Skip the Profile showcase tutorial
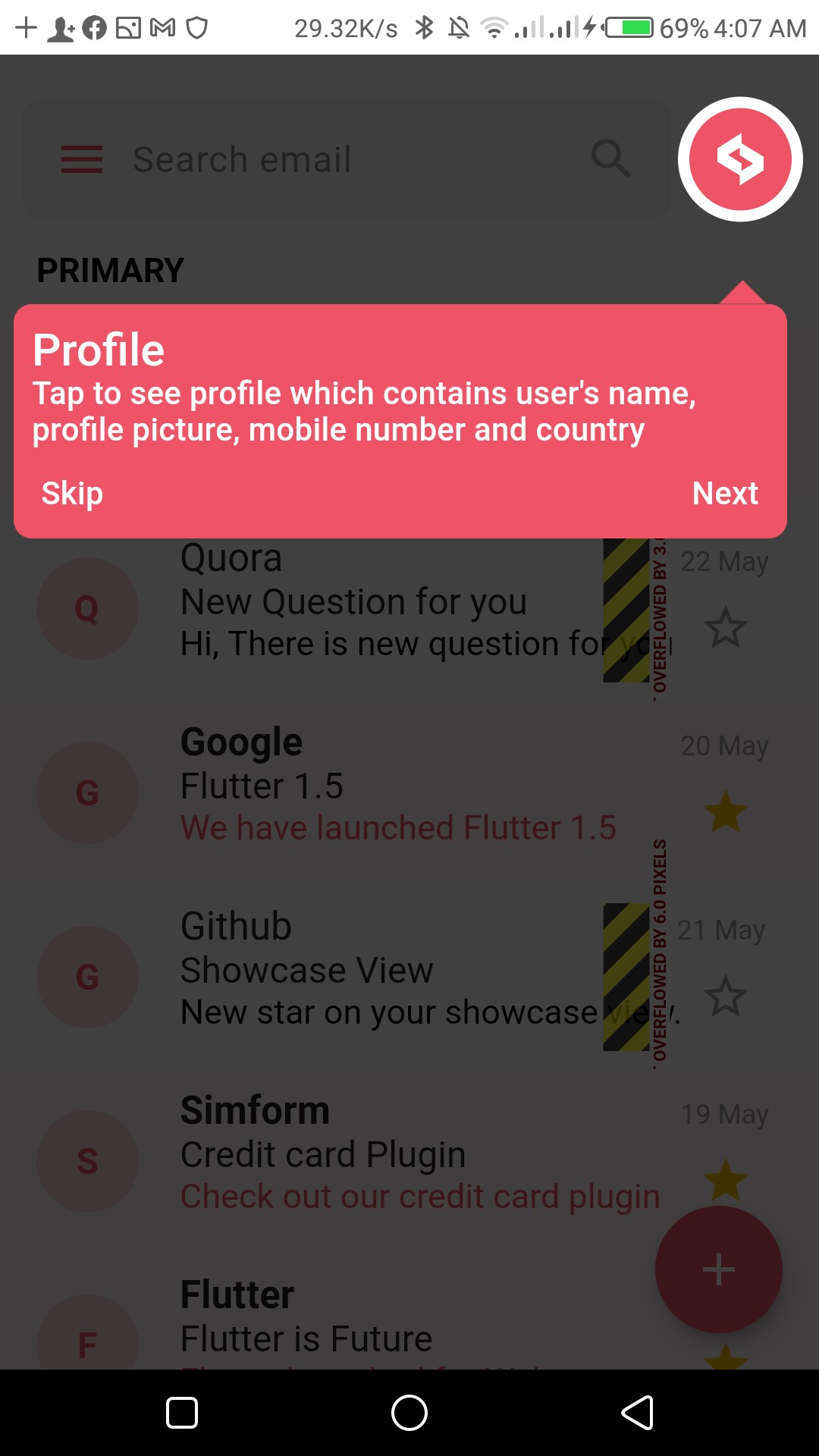 tap(72, 492)
